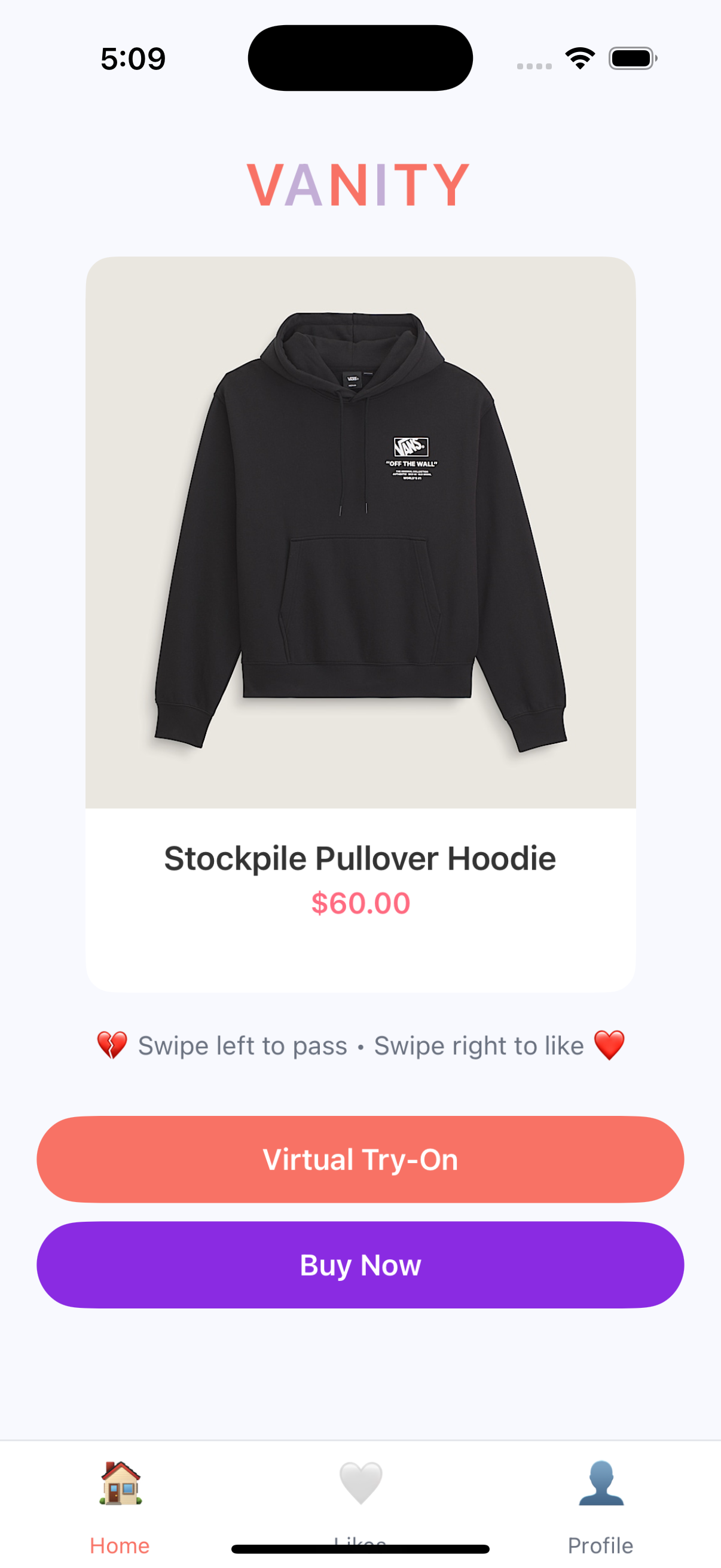721x1568 pixels.
Task: Click the swipe instructions hint text
Action: coord(360,1045)
